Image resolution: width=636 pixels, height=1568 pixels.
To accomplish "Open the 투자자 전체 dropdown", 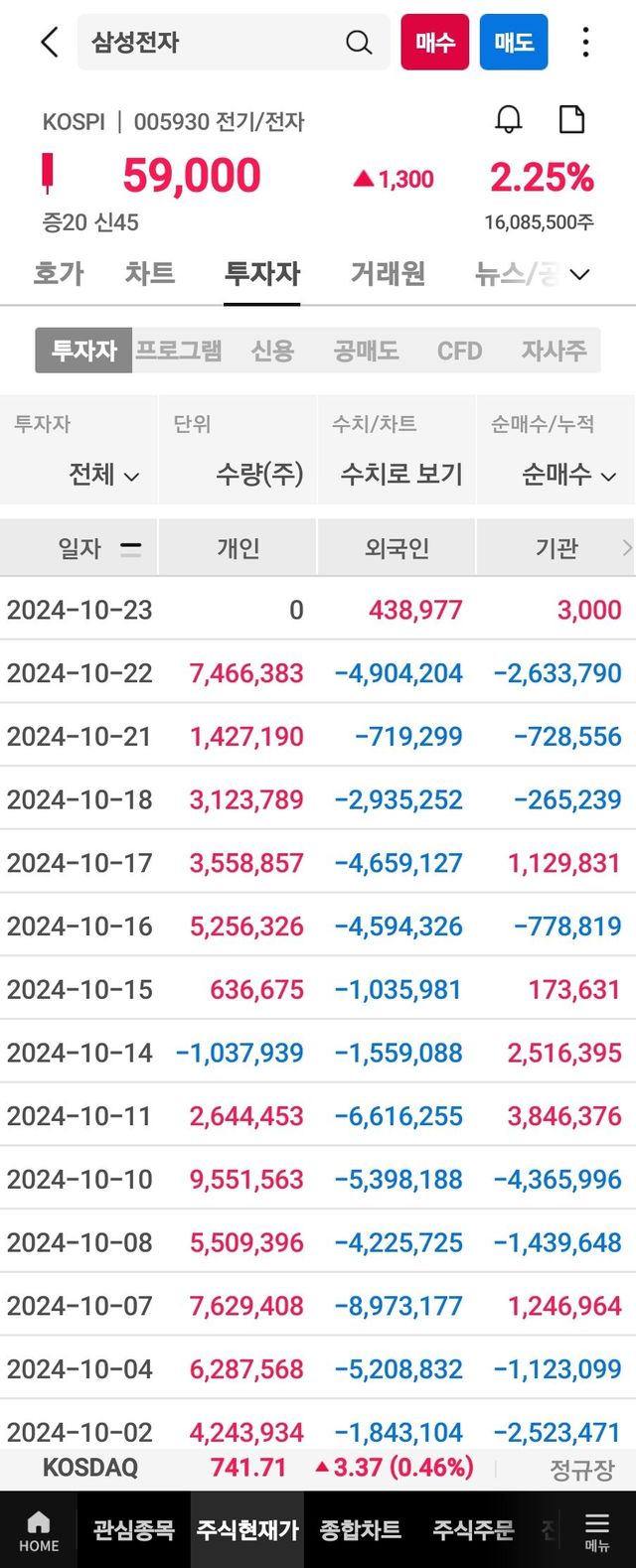I will [x=103, y=475].
